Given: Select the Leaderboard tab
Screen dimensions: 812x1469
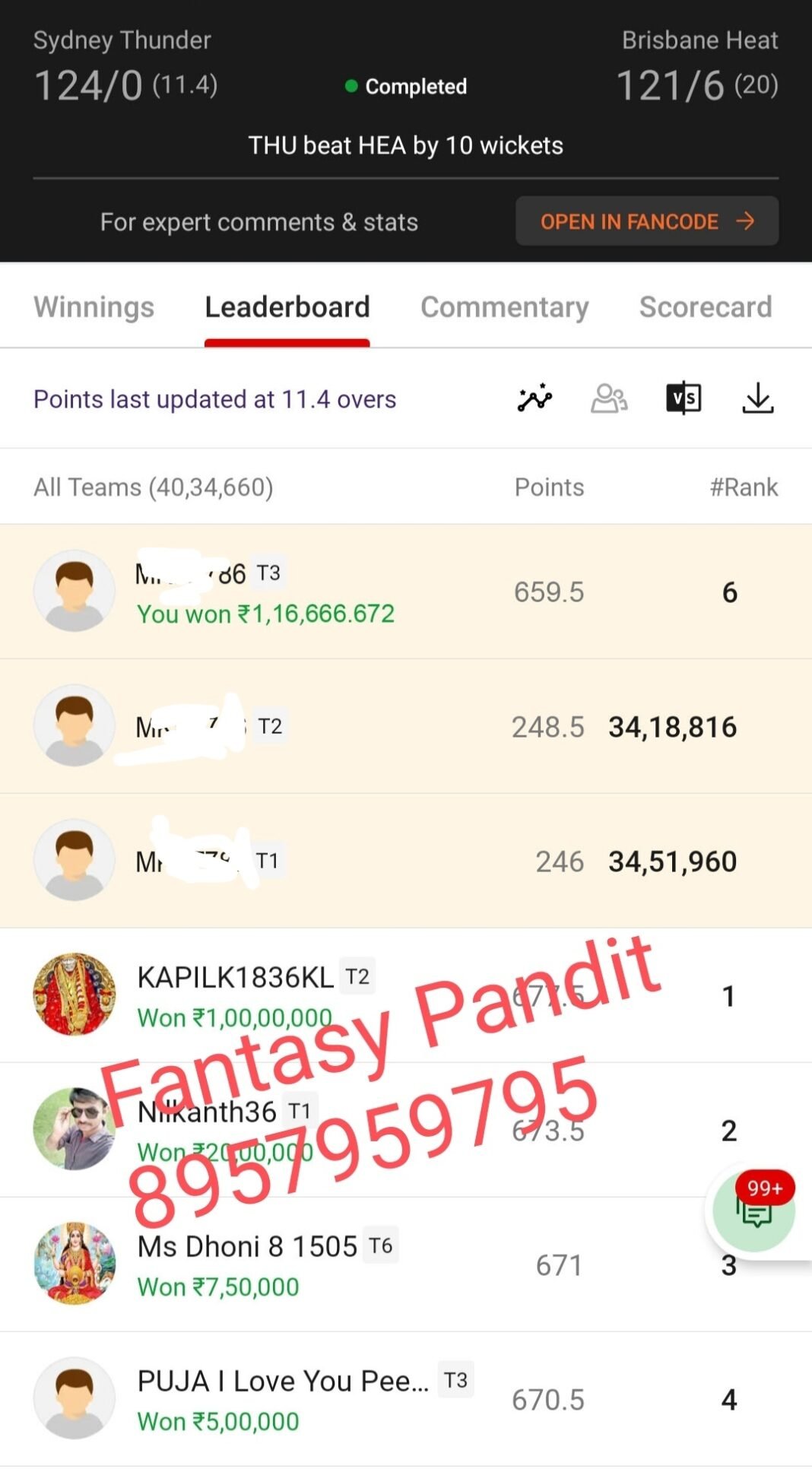Looking at the screenshot, I should pyautogui.click(x=287, y=307).
